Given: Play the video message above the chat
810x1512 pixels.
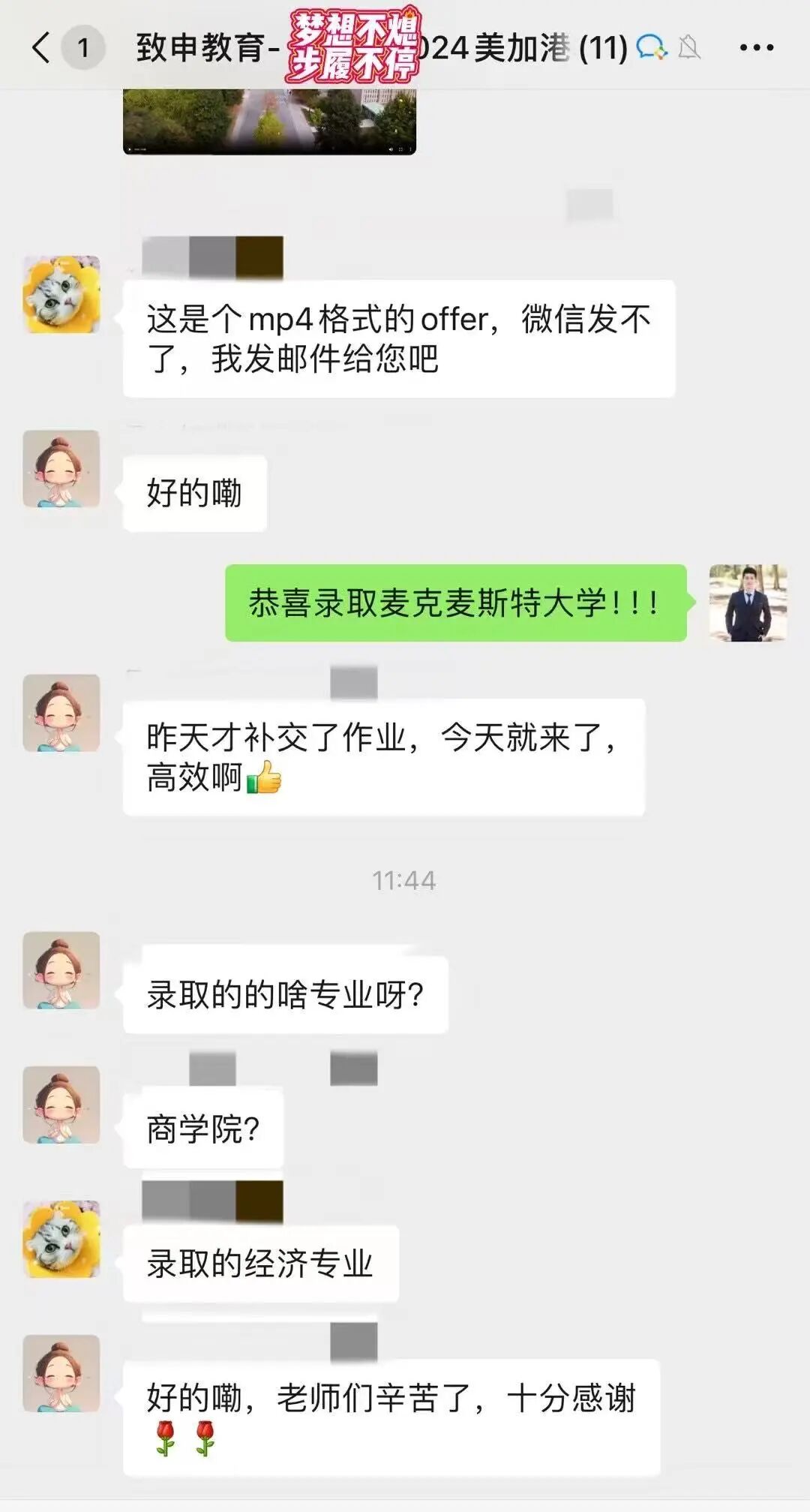Looking at the screenshot, I should [269, 122].
